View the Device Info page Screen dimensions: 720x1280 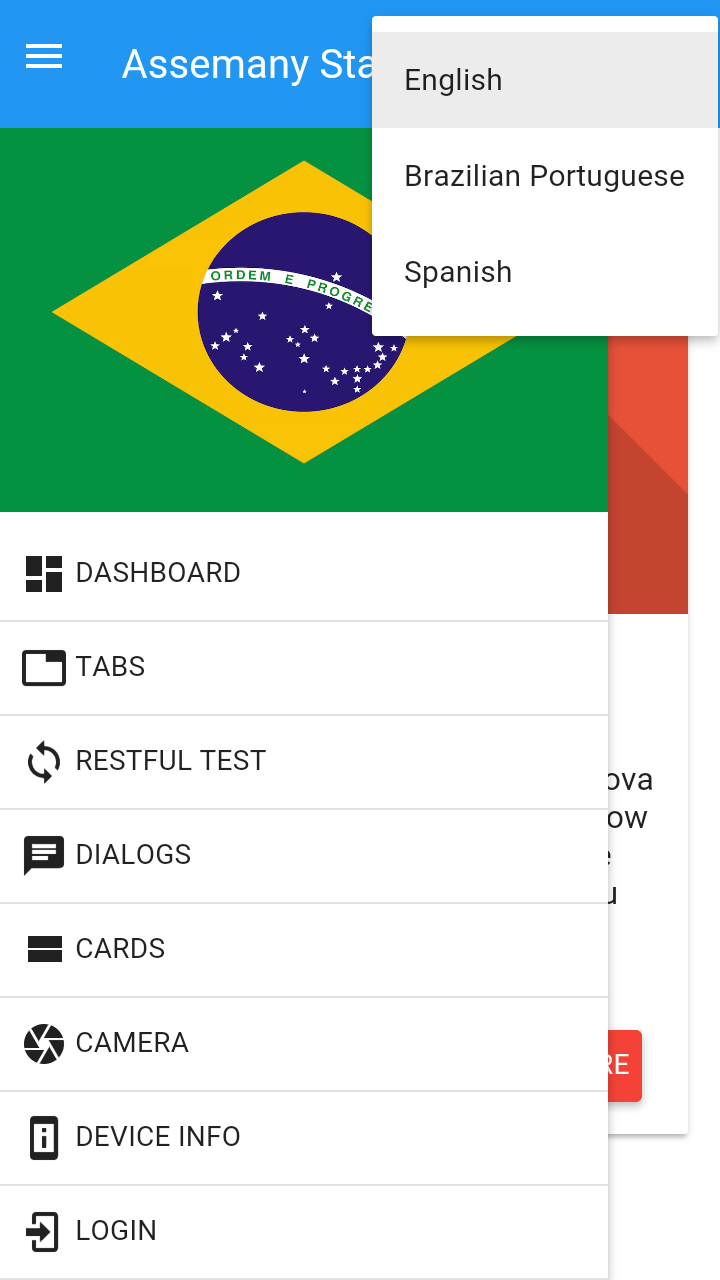pyautogui.click(x=158, y=1137)
